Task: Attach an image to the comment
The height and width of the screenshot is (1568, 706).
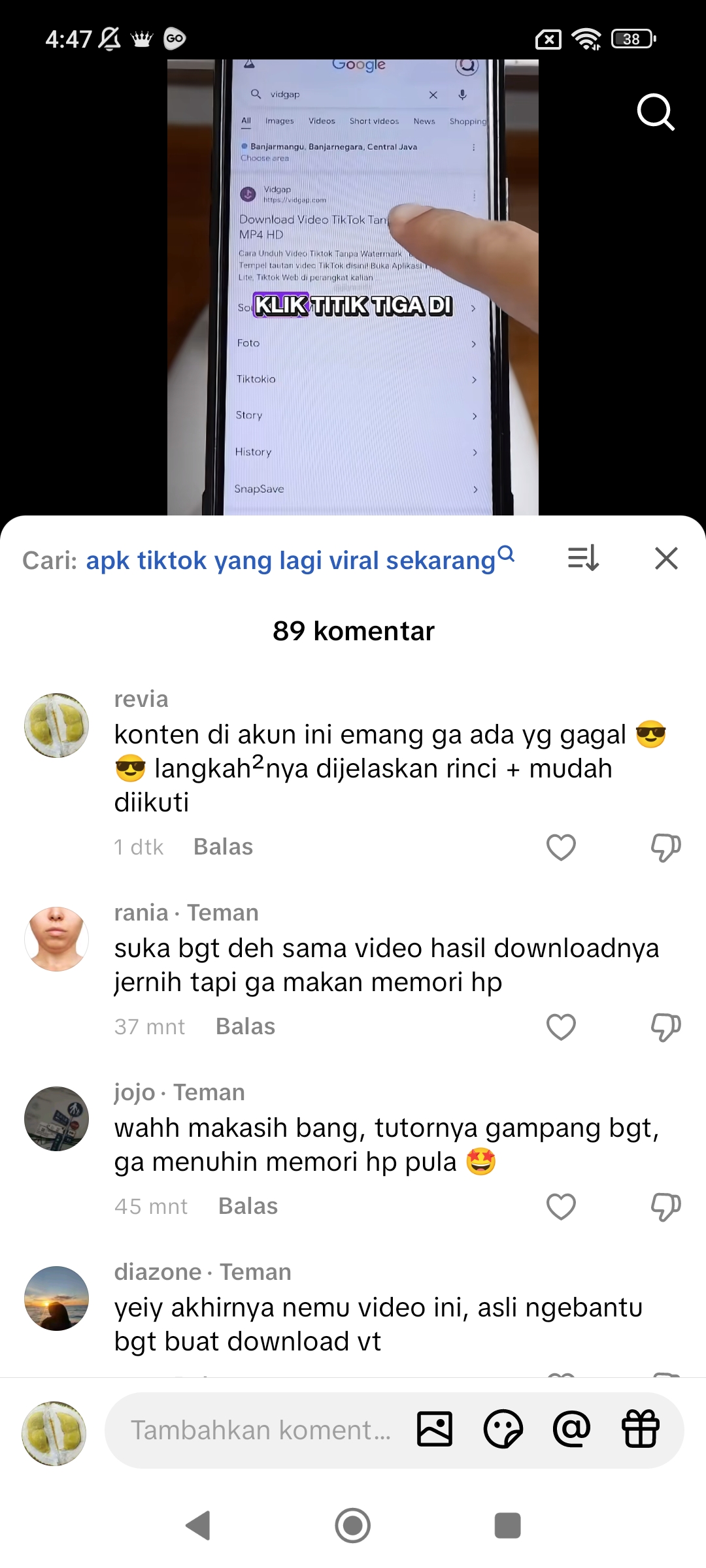Action: point(435,1429)
